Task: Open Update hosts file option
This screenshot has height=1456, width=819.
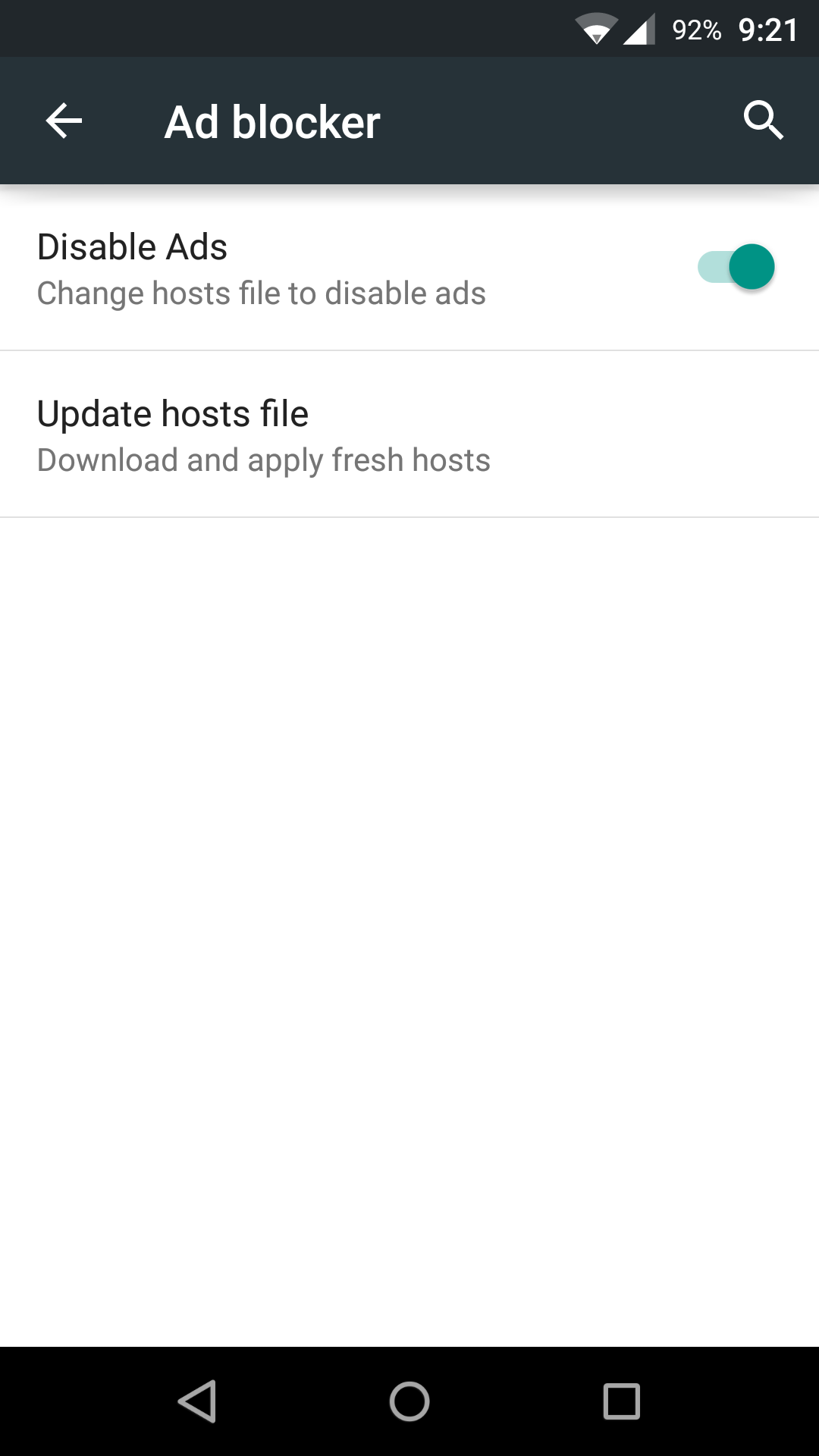Action: point(409,435)
